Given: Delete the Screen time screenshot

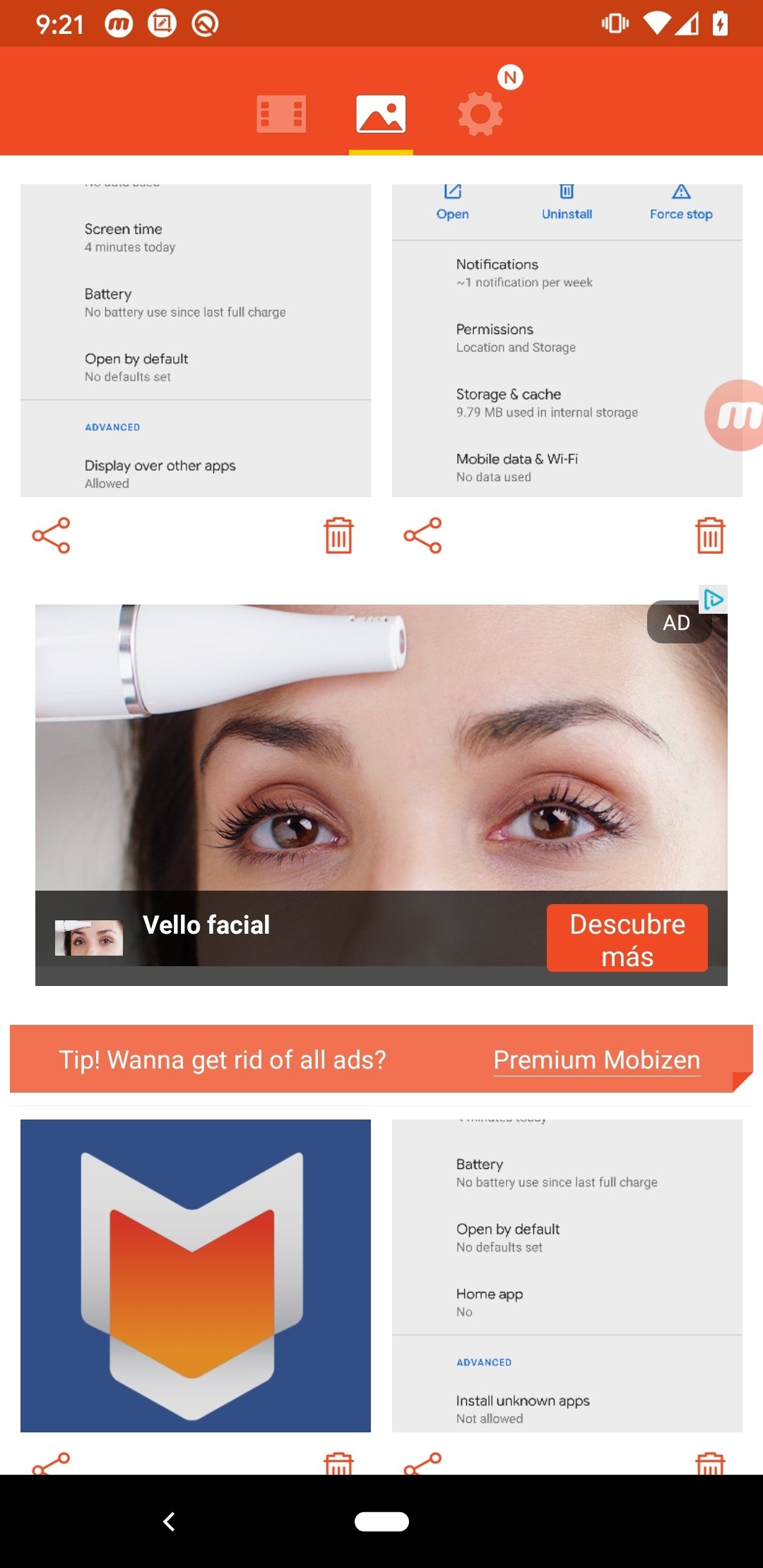Looking at the screenshot, I should point(338,535).
